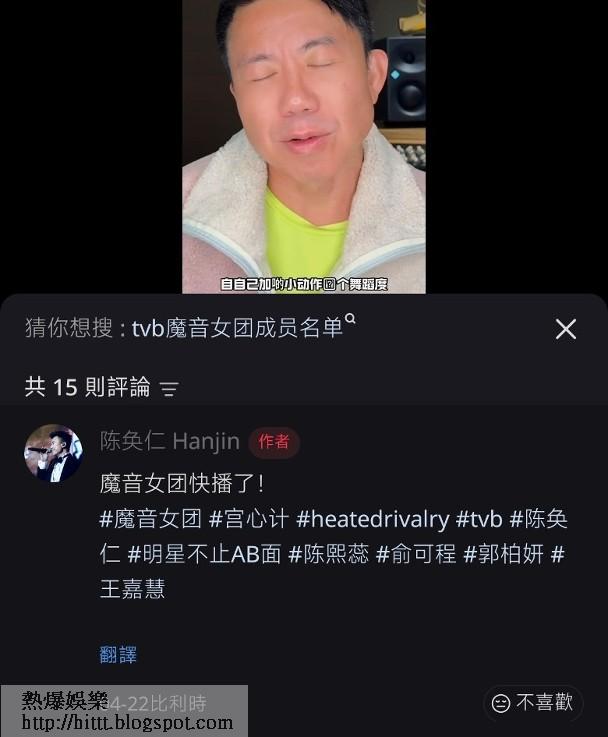Open the #陈熙蕊 hashtag
608x737 pixels.
[x=327, y=554]
